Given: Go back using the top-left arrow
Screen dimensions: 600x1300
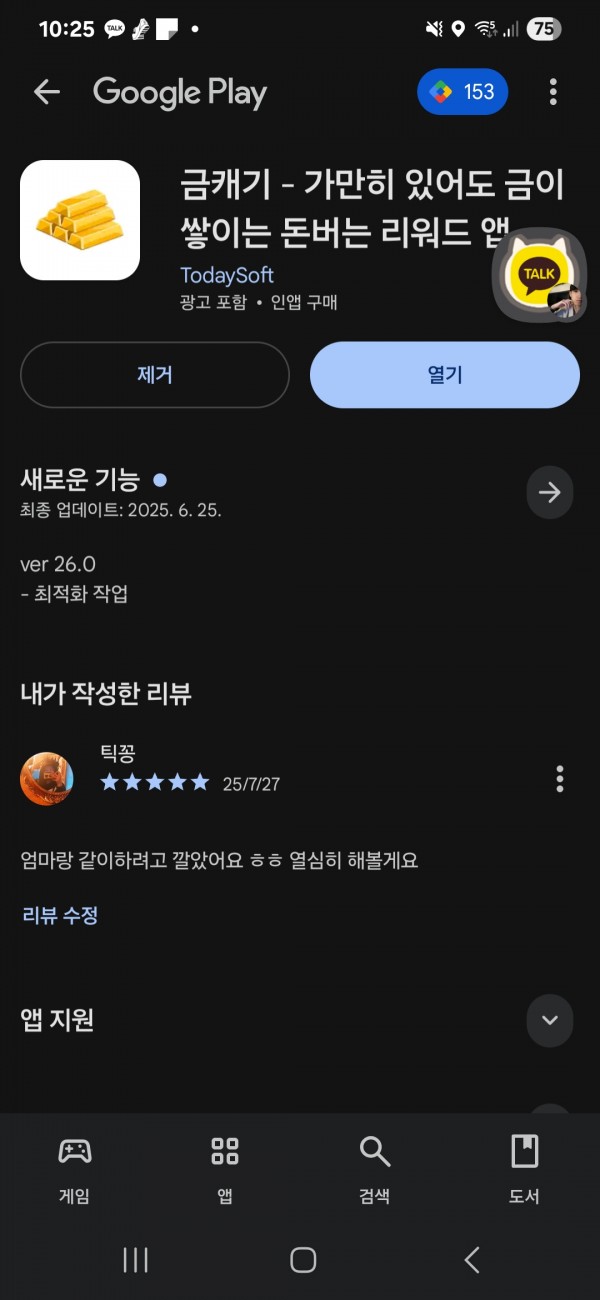Looking at the screenshot, I should tap(47, 92).
